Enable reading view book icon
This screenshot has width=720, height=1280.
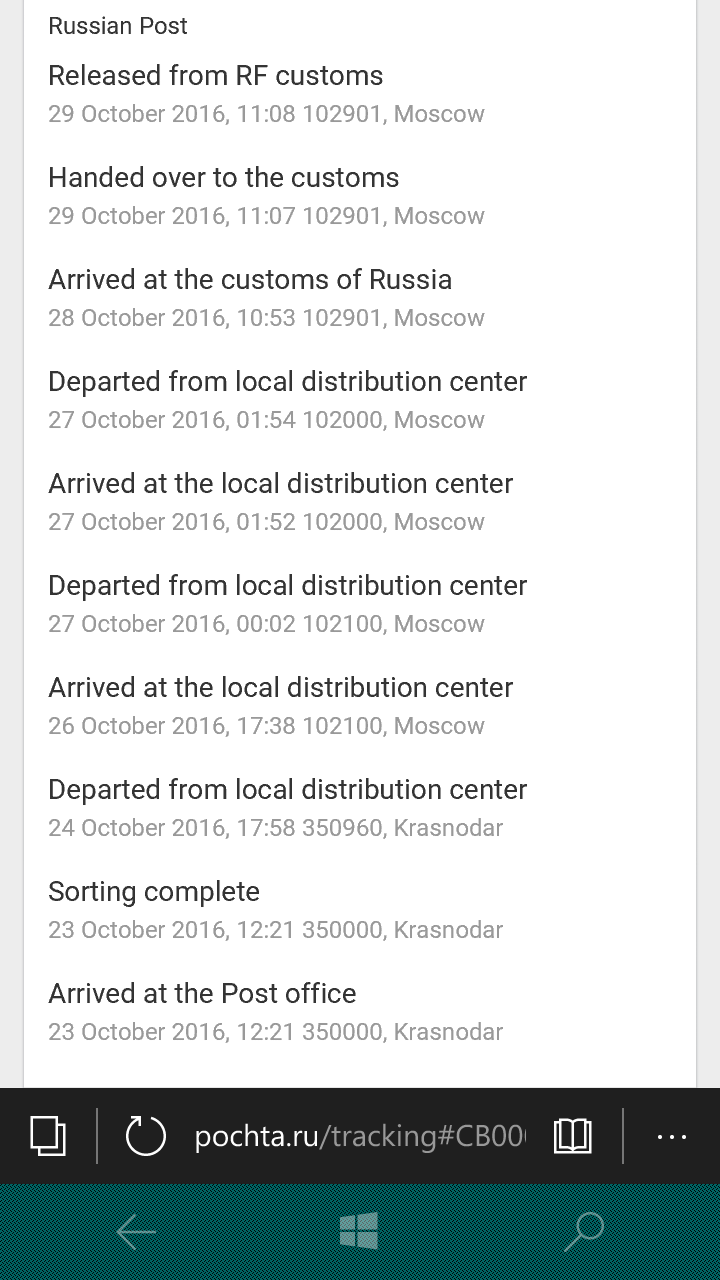coord(572,1136)
